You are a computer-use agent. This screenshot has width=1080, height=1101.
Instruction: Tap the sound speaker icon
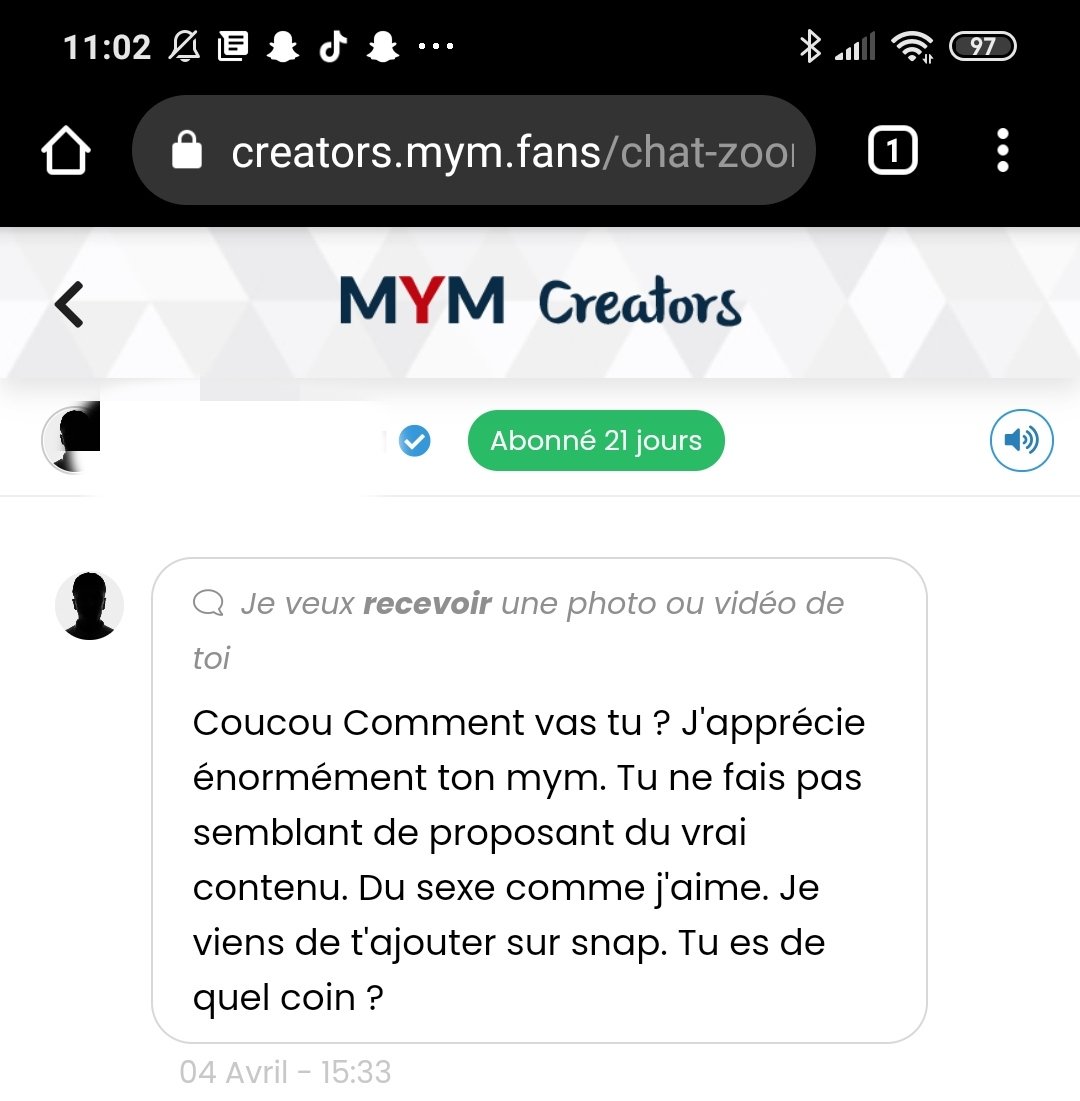point(1021,440)
